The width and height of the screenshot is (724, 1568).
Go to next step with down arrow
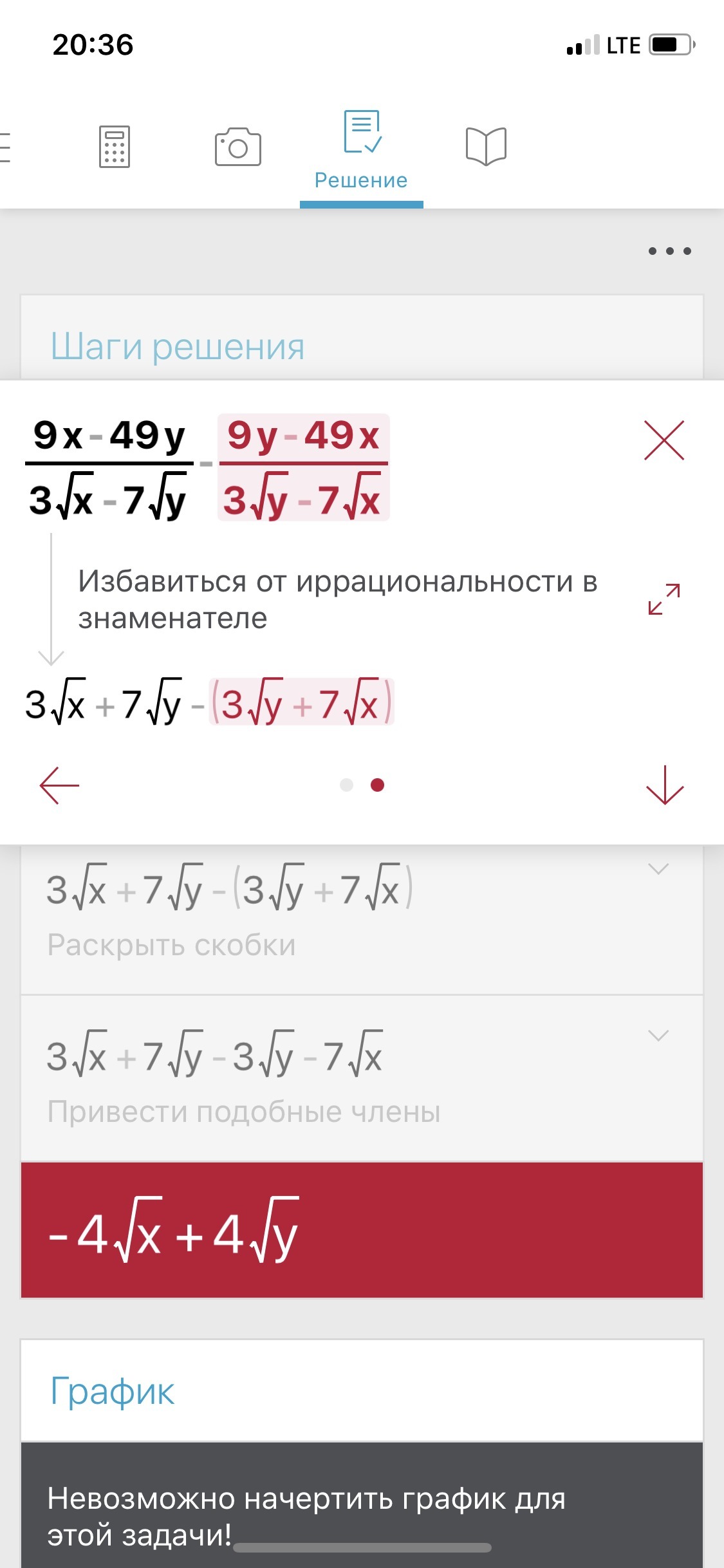664,785
